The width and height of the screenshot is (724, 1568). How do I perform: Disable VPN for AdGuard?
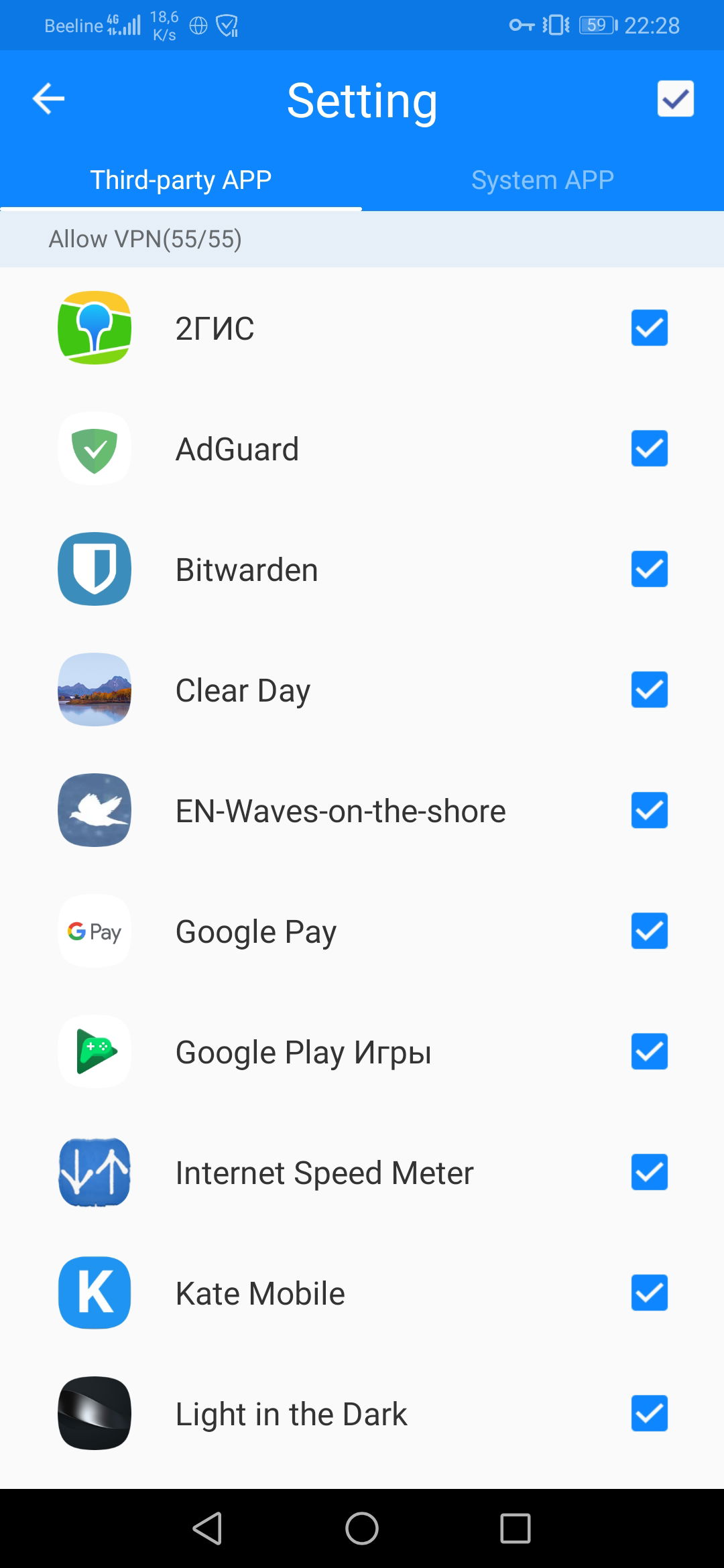coord(649,448)
